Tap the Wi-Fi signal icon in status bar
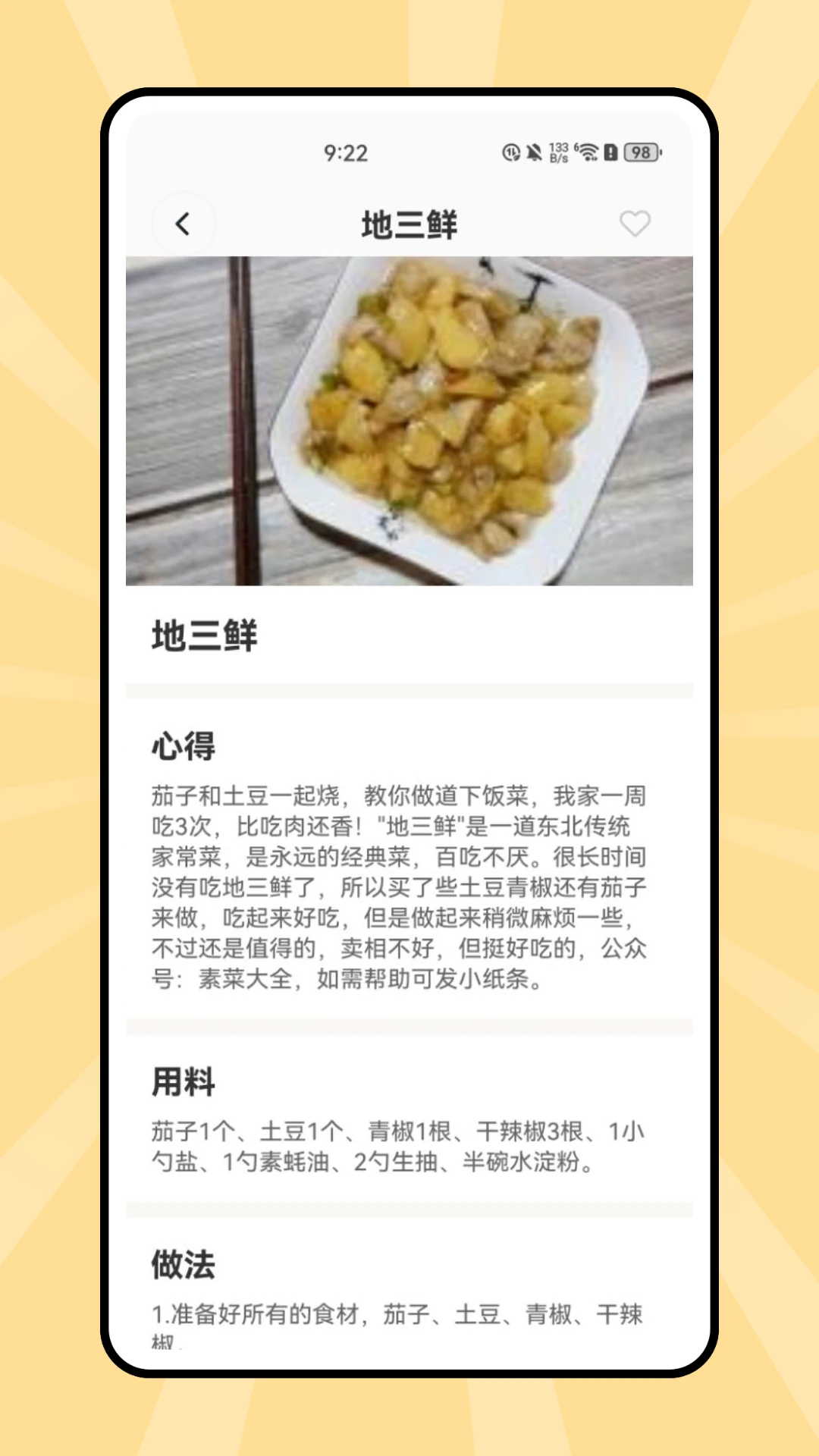Image resolution: width=819 pixels, height=1456 pixels. pos(588,152)
